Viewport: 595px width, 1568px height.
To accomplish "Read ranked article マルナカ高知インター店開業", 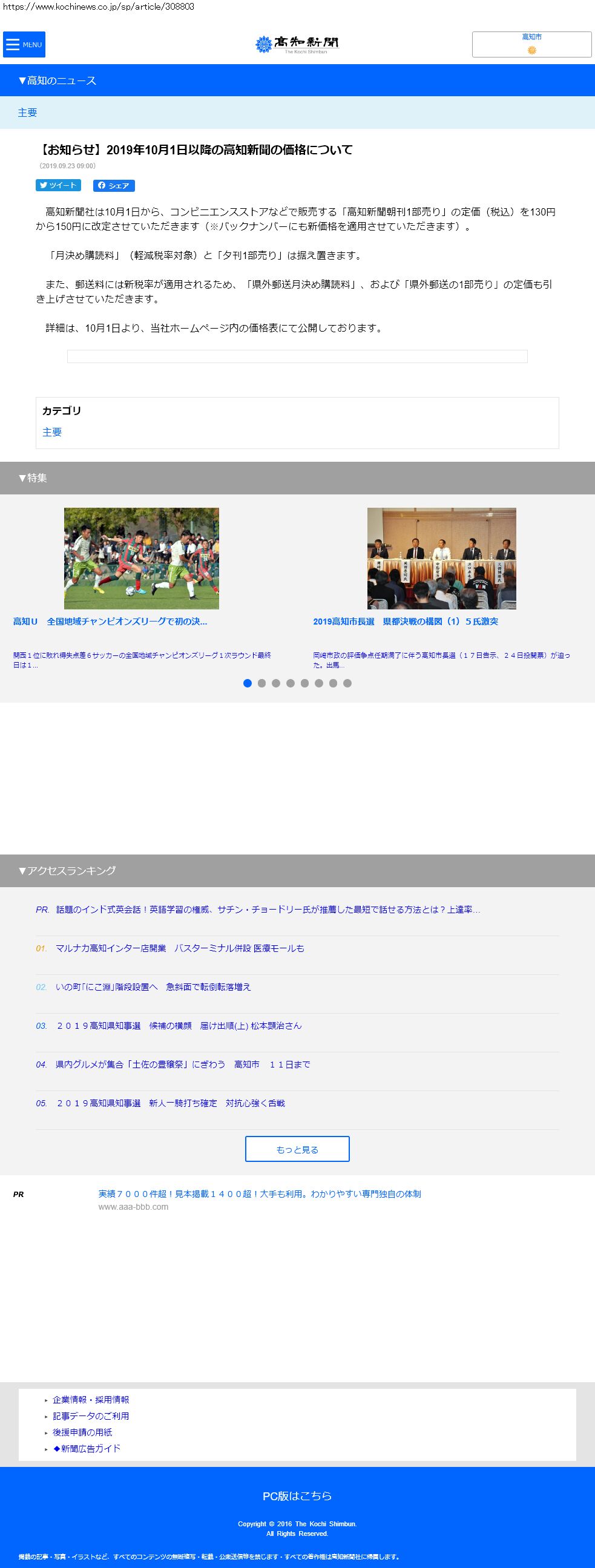I will pyautogui.click(x=180, y=948).
